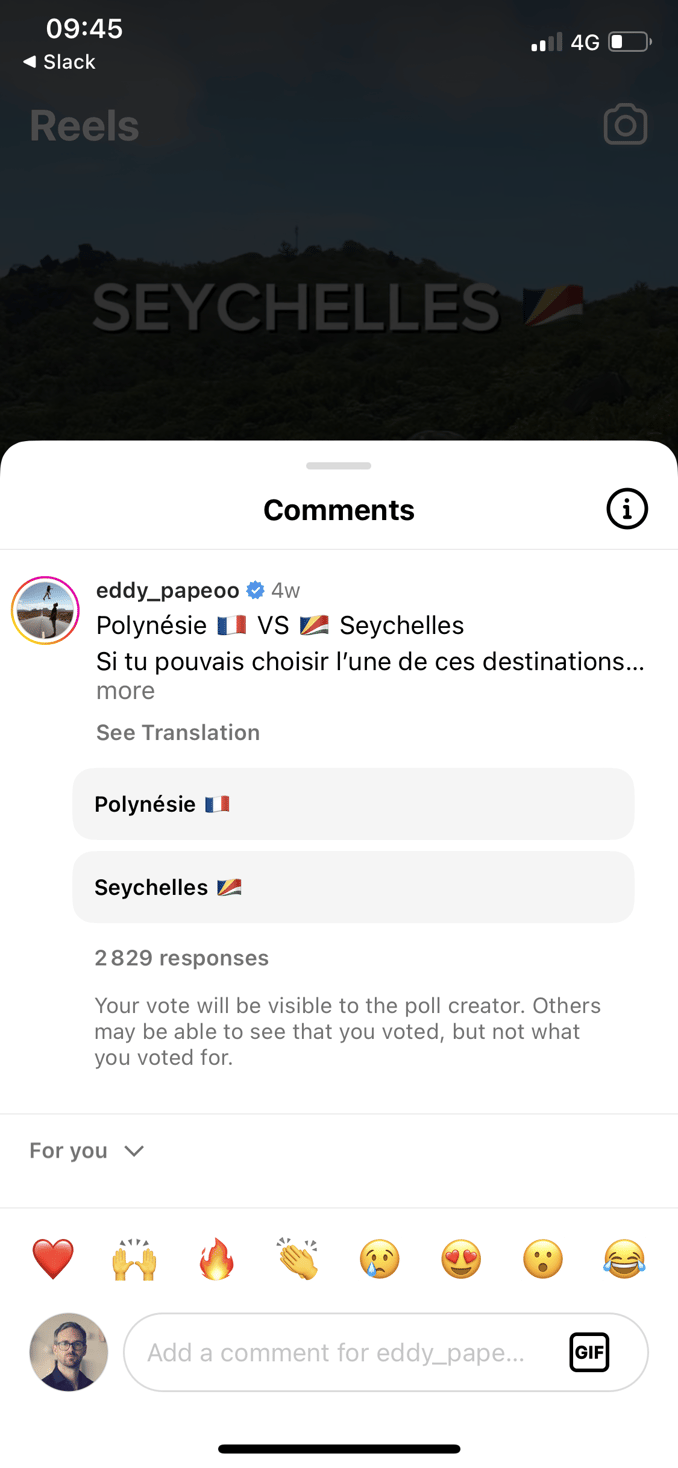This screenshot has height=1468, width=678.
Task: Return to Slack via status bar
Action: [59, 62]
